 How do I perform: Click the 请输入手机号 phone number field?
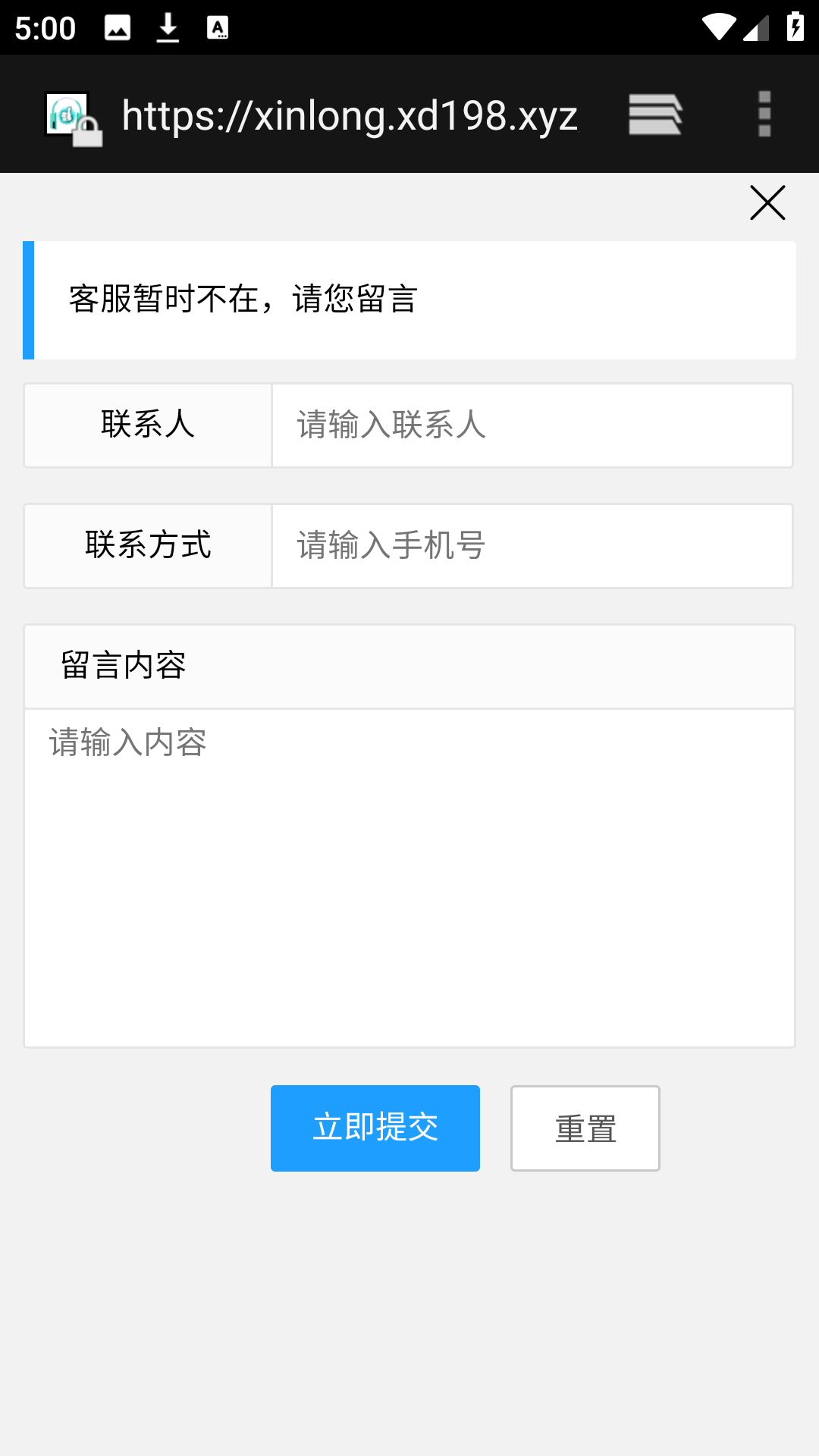pos(531,545)
